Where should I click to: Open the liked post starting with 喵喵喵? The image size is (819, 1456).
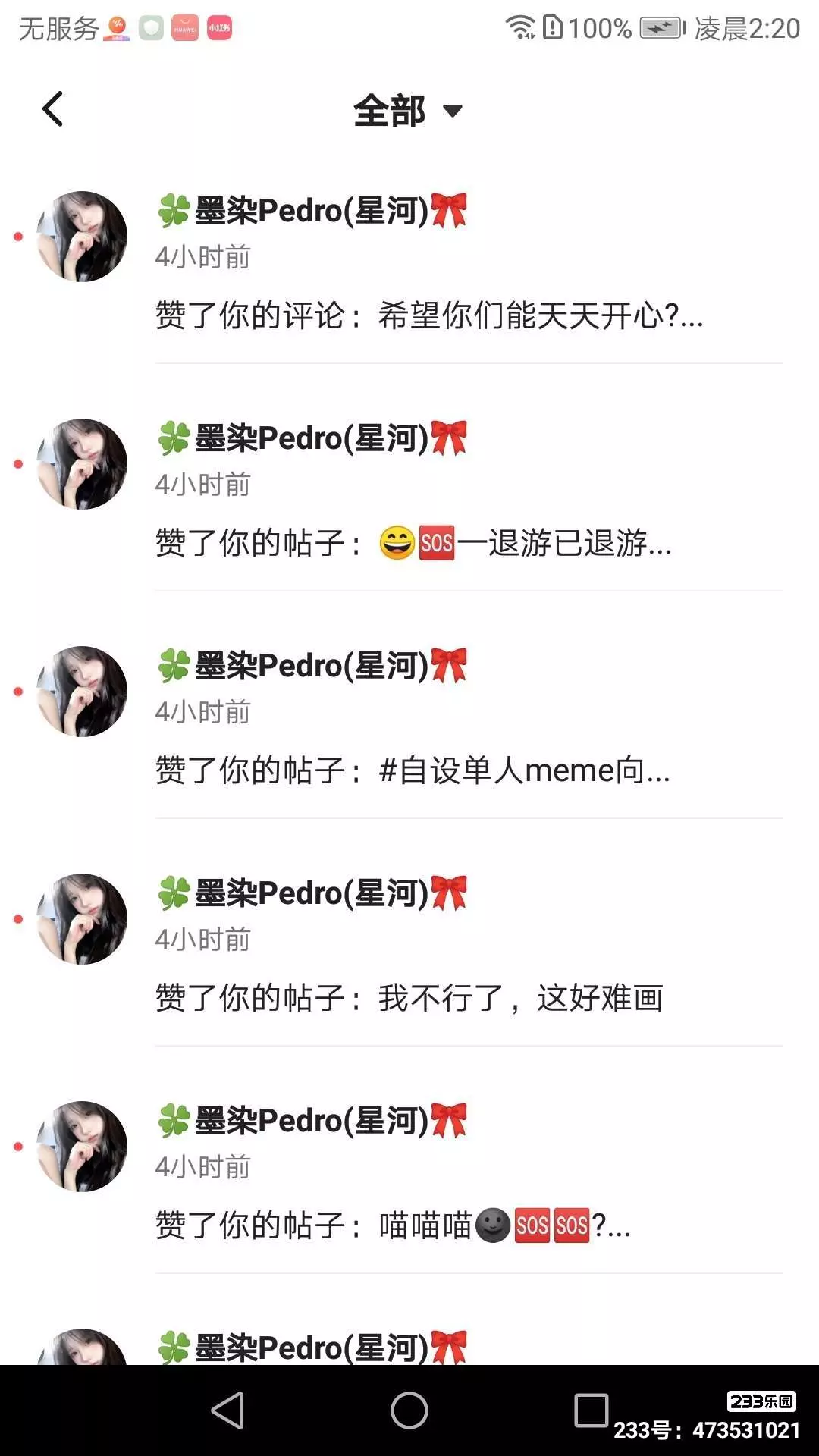pos(393,1225)
